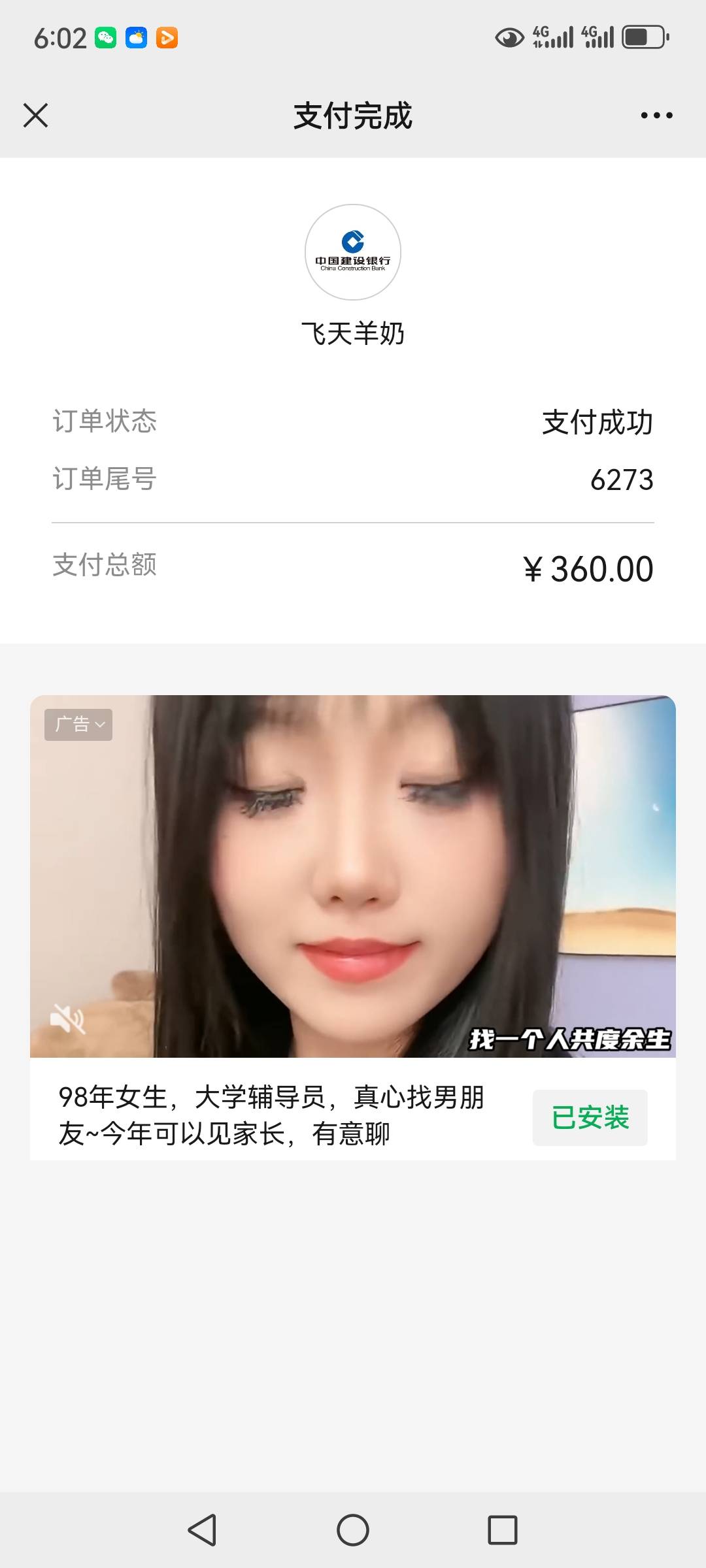The height and width of the screenshot is (1568, 706).
Task: Close the payment complete page
Action: [x=36, y=116]
